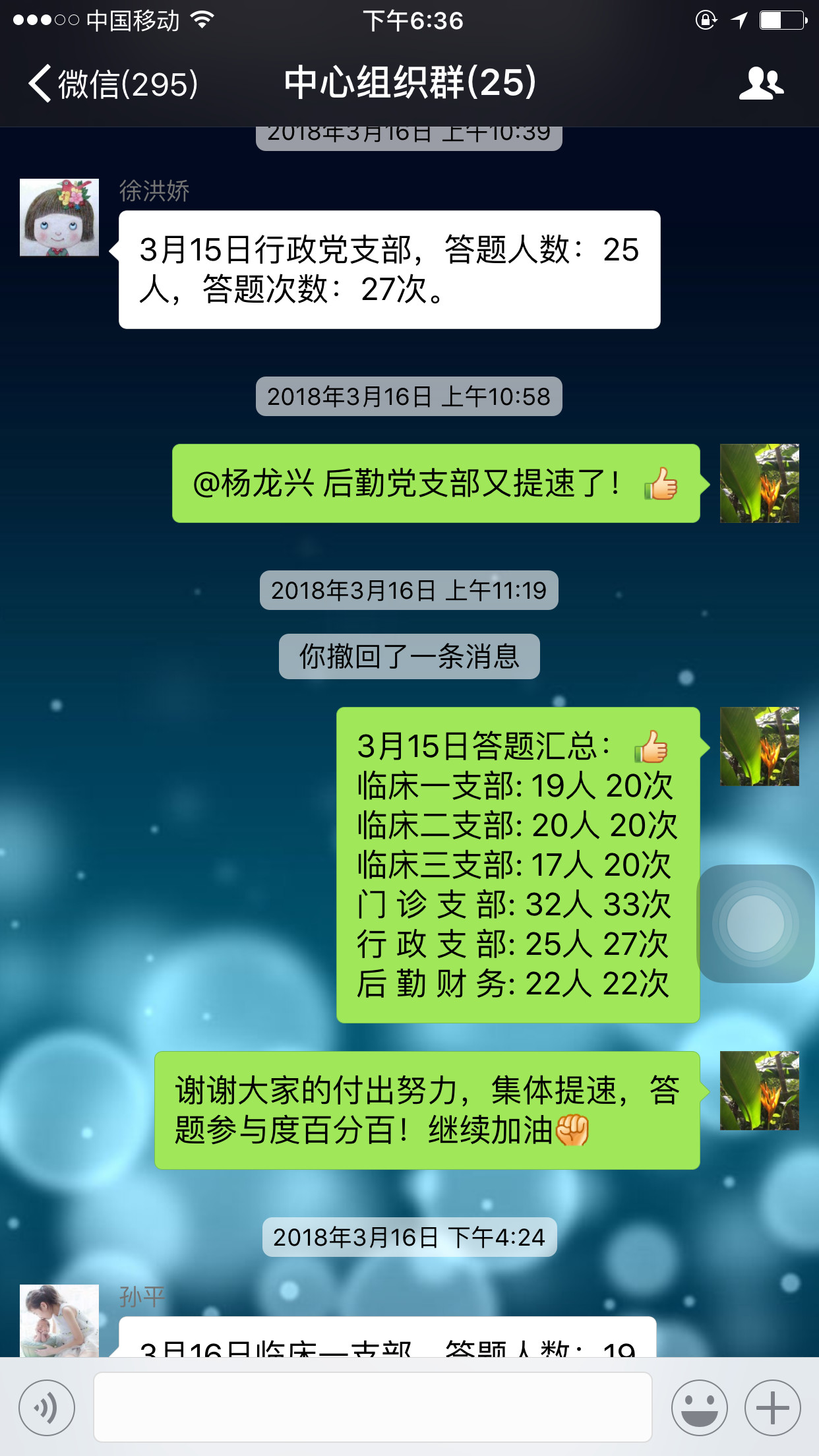The width and height of the screenshot is (819, 1456).
Task: View 徐洪娇's profile via her avatar
Action: (x=59, y=217)
